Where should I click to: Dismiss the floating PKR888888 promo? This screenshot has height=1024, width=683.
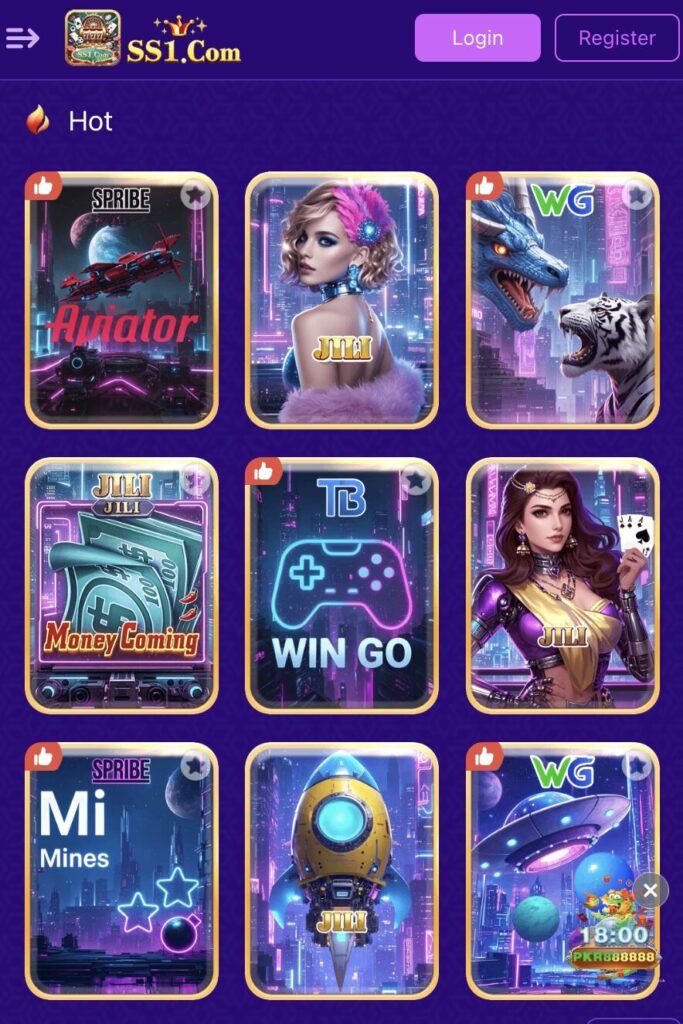pyautogui.click(x=650, y=889)
